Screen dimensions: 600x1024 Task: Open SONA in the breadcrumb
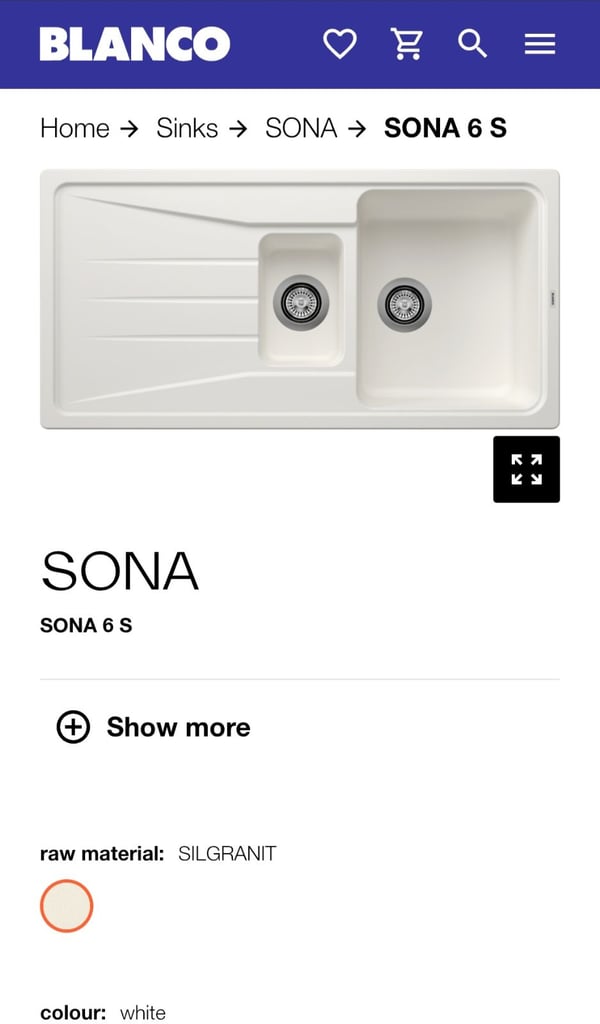pos(301,128)
